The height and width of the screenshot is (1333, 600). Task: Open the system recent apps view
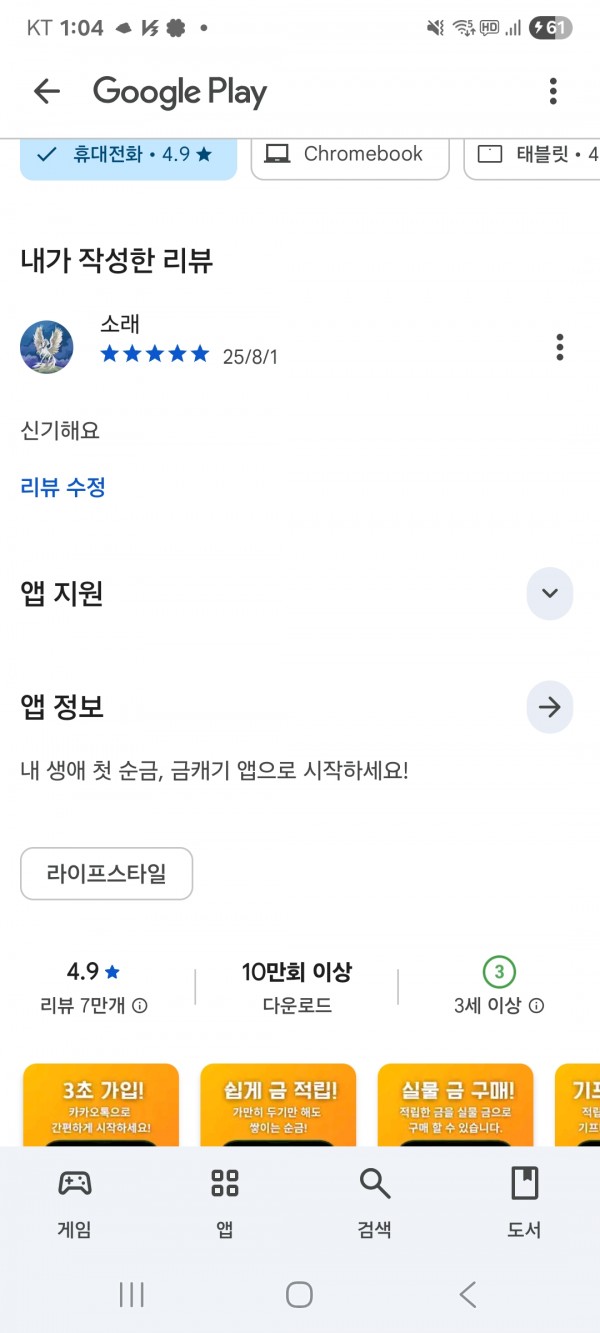pyautogui.click(x=131, y=1295)
